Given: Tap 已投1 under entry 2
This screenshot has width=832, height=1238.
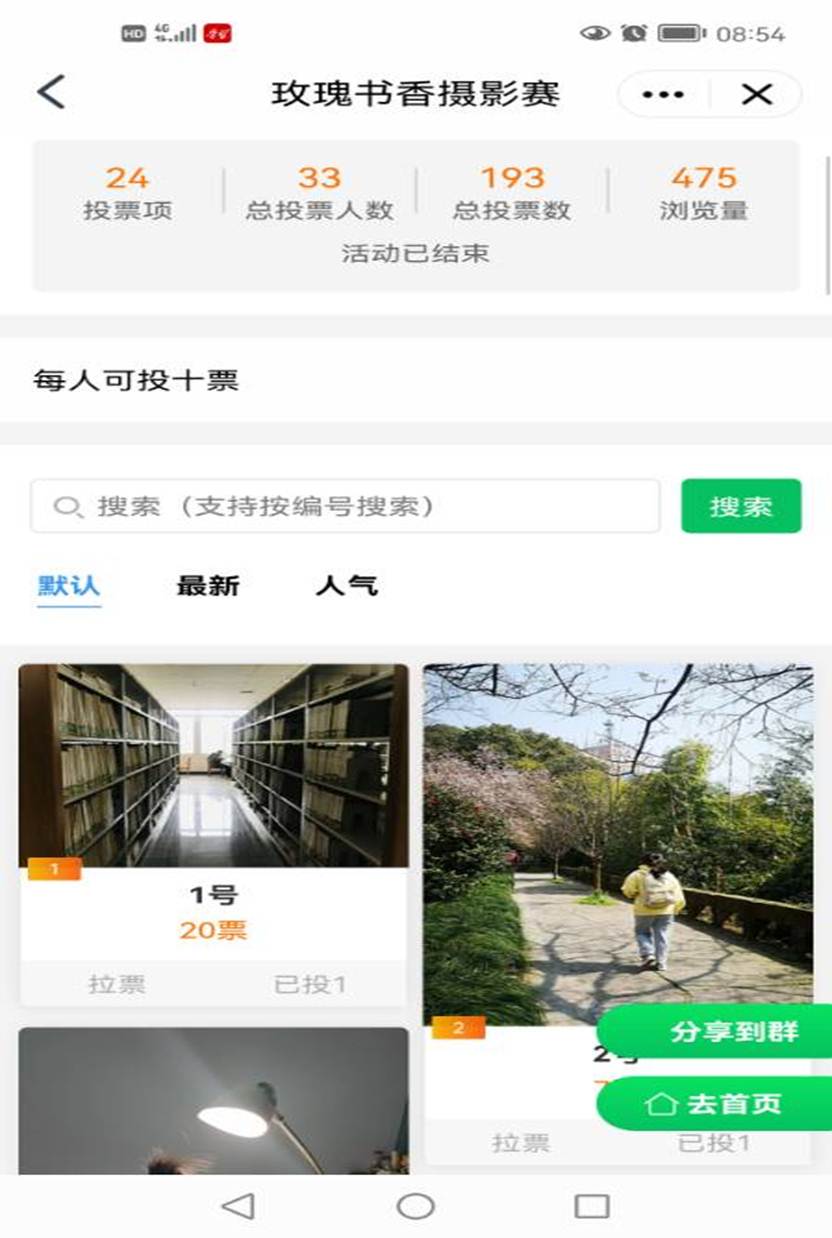Looking at the screenshot, I should click(713, 1143).
